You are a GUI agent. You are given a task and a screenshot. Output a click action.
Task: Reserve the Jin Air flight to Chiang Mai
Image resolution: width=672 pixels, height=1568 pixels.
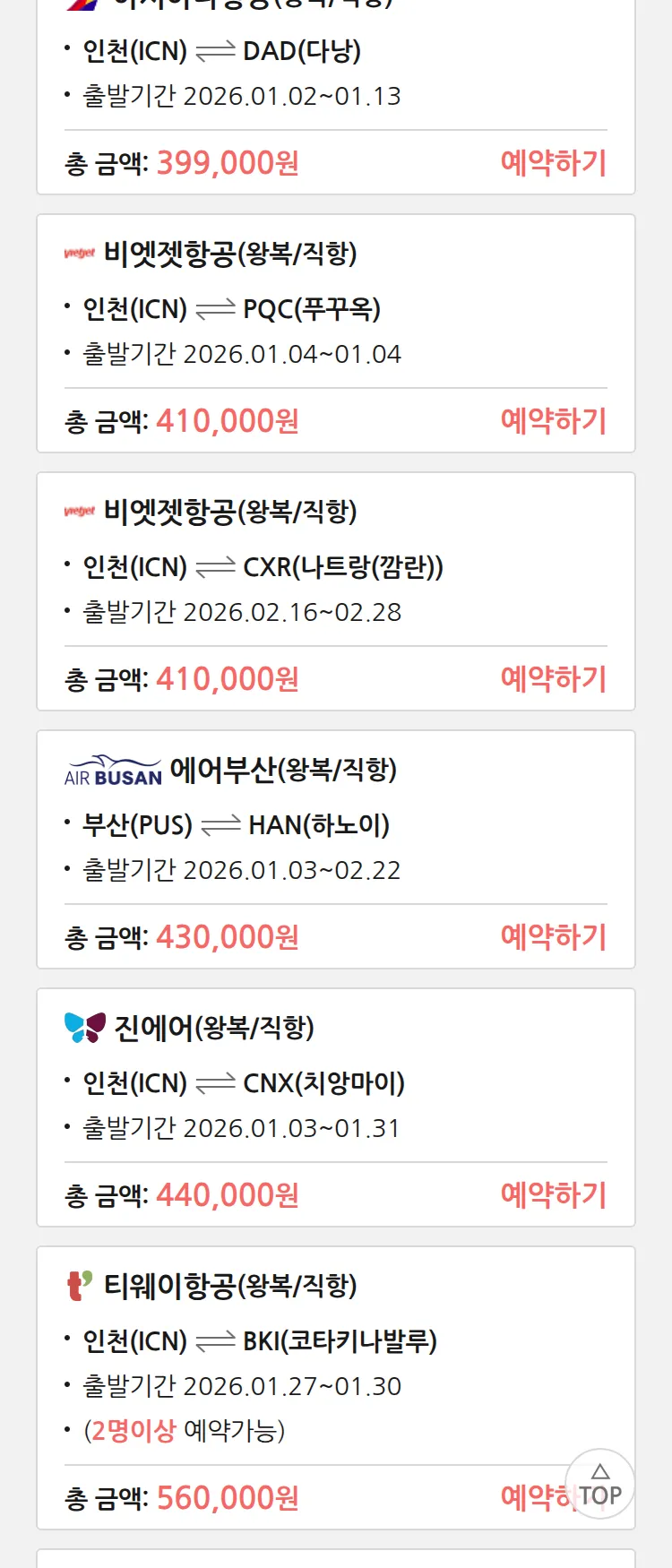(553, 1195)
